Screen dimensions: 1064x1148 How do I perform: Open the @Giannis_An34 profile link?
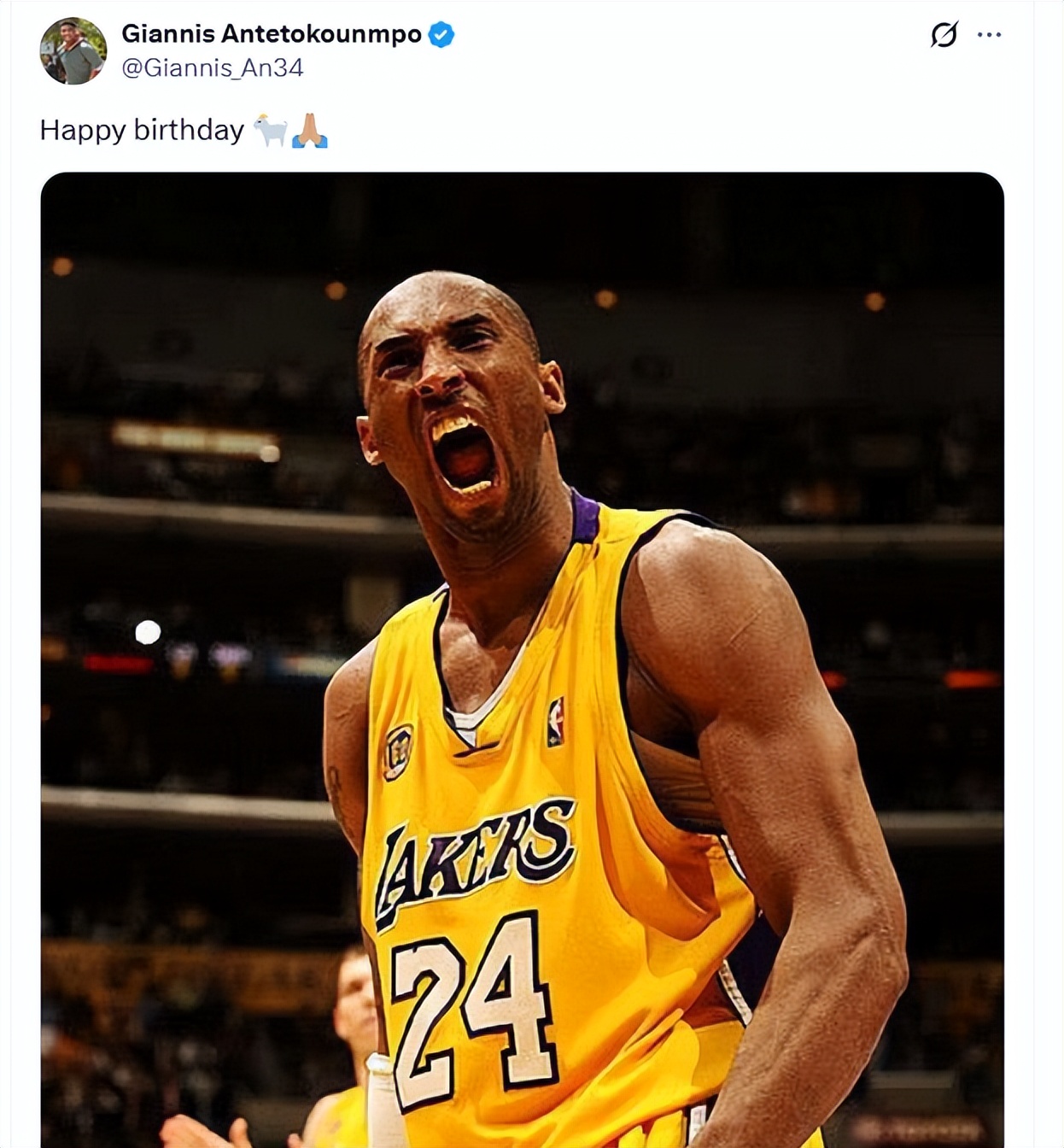(x=212, y=67)
